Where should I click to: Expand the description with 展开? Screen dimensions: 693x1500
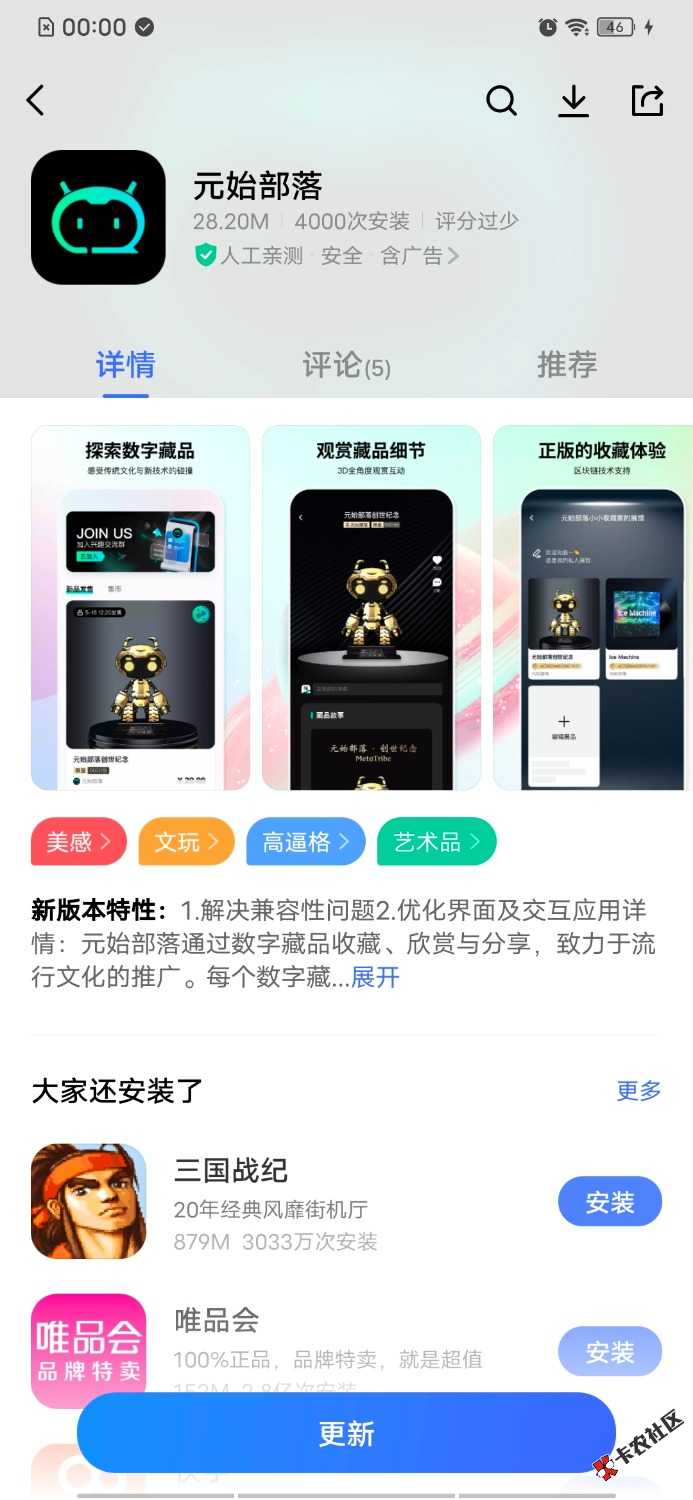coord(375,977)
